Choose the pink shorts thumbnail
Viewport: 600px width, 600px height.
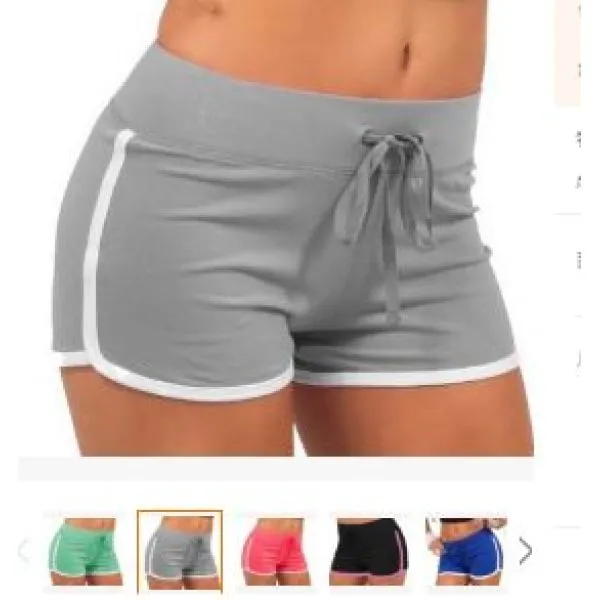click(x=275, y=550)
